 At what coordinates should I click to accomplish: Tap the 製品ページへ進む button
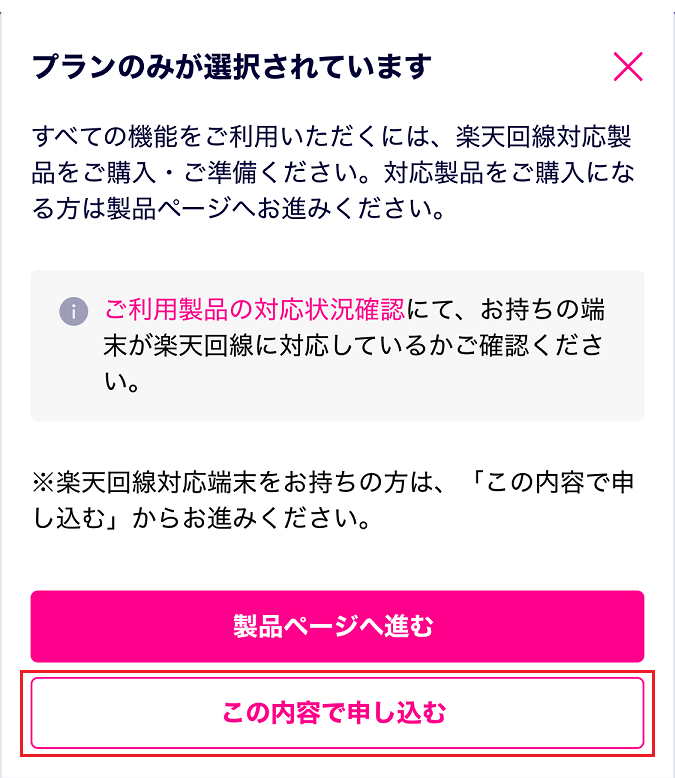coord(337,627)
